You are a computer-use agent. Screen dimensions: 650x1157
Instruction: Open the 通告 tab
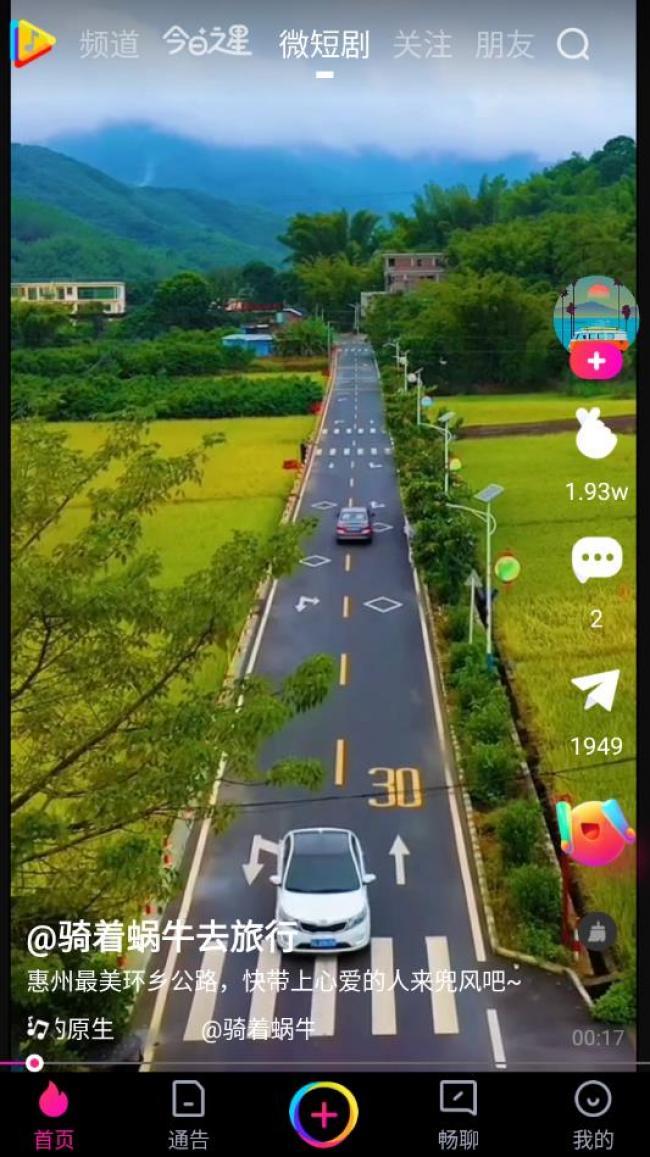(x=188, y=1112)
